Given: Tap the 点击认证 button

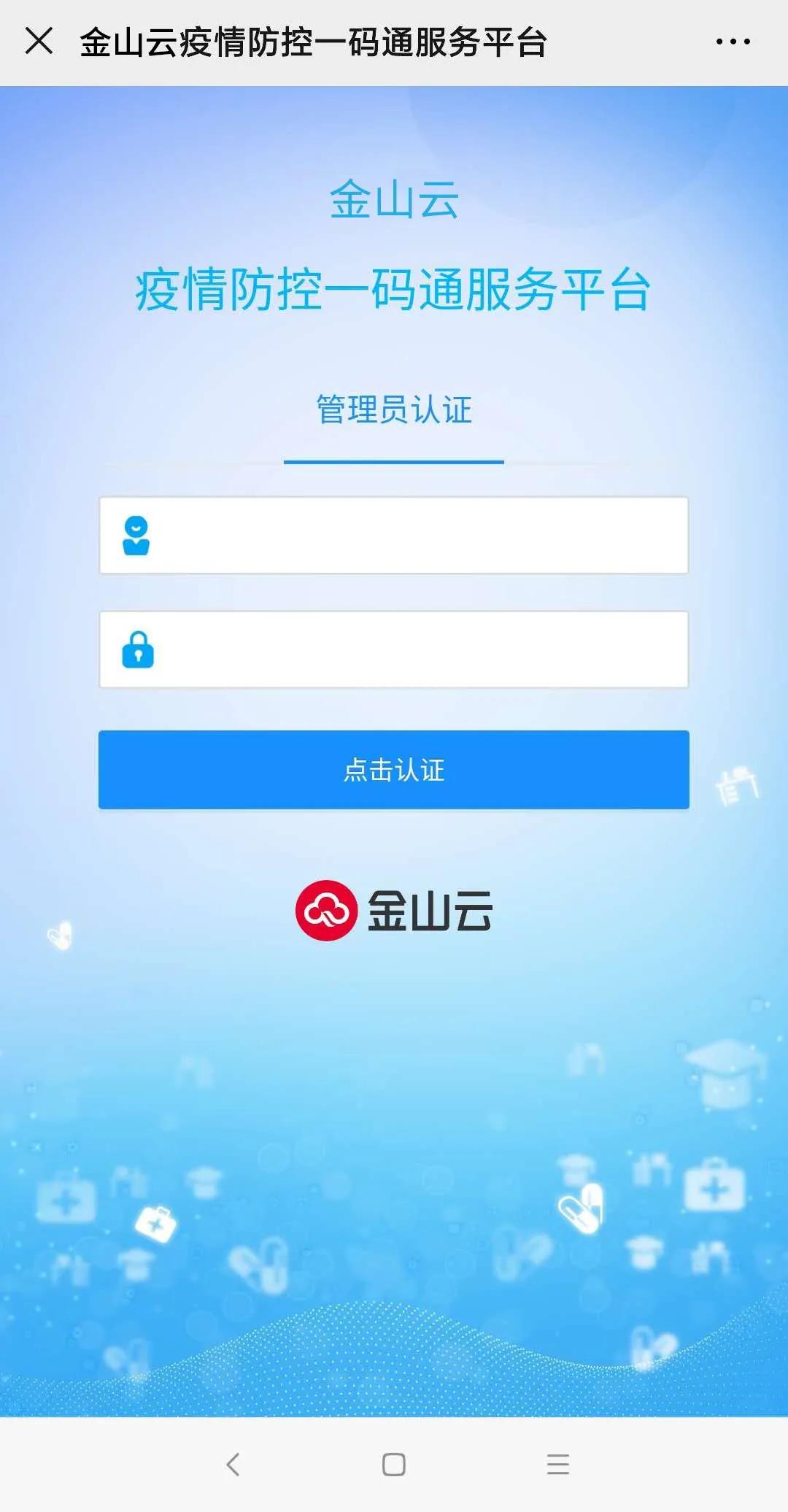Looking at the screenshot, I should pos(394,770).
